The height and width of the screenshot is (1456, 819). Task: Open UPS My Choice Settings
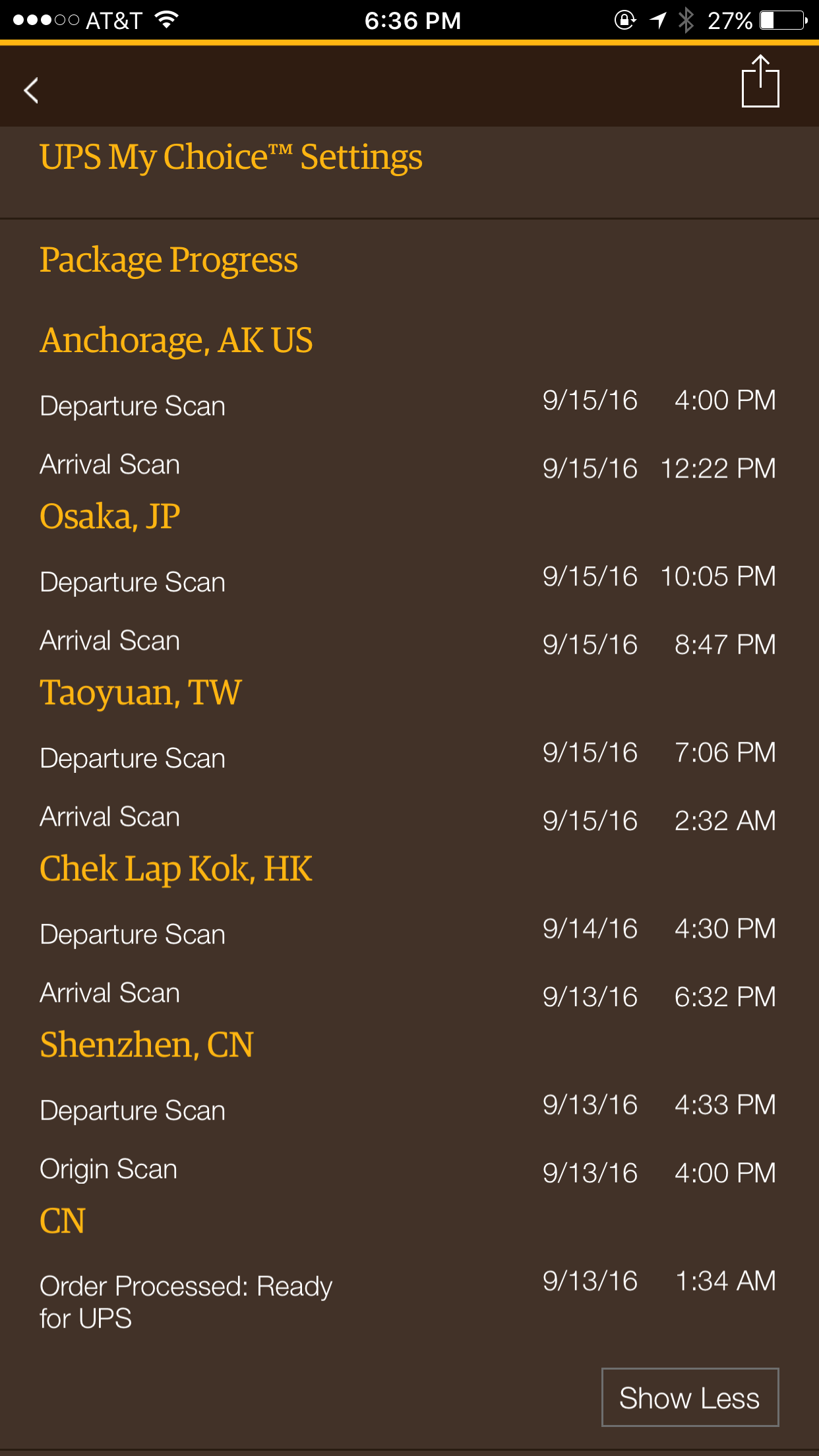(231, 158)
